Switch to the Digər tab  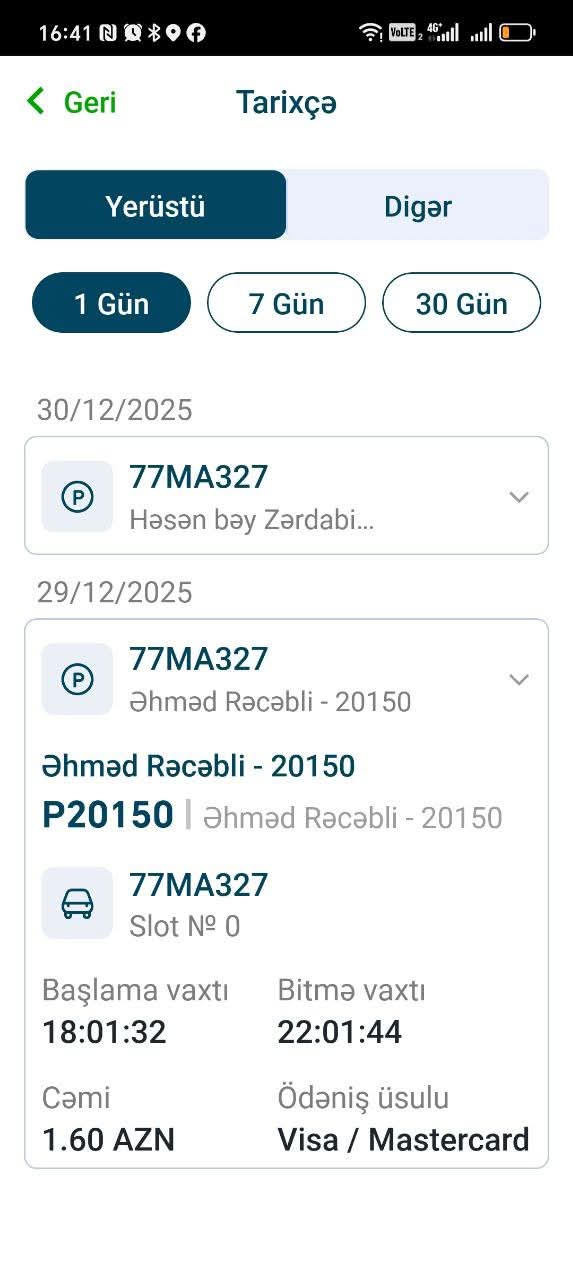pos(418,205)
